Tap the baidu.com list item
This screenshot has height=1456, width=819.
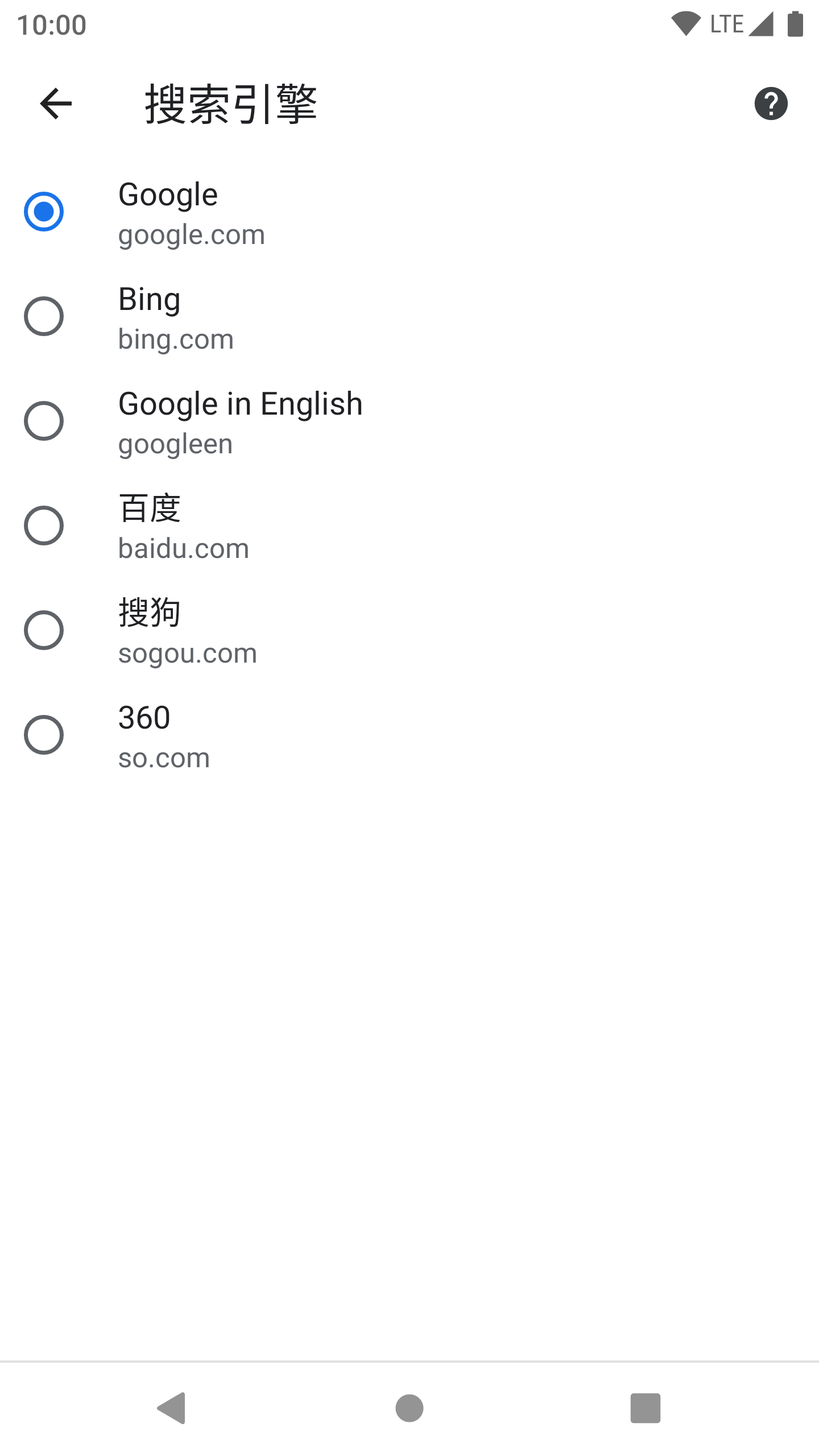(183, 548)
